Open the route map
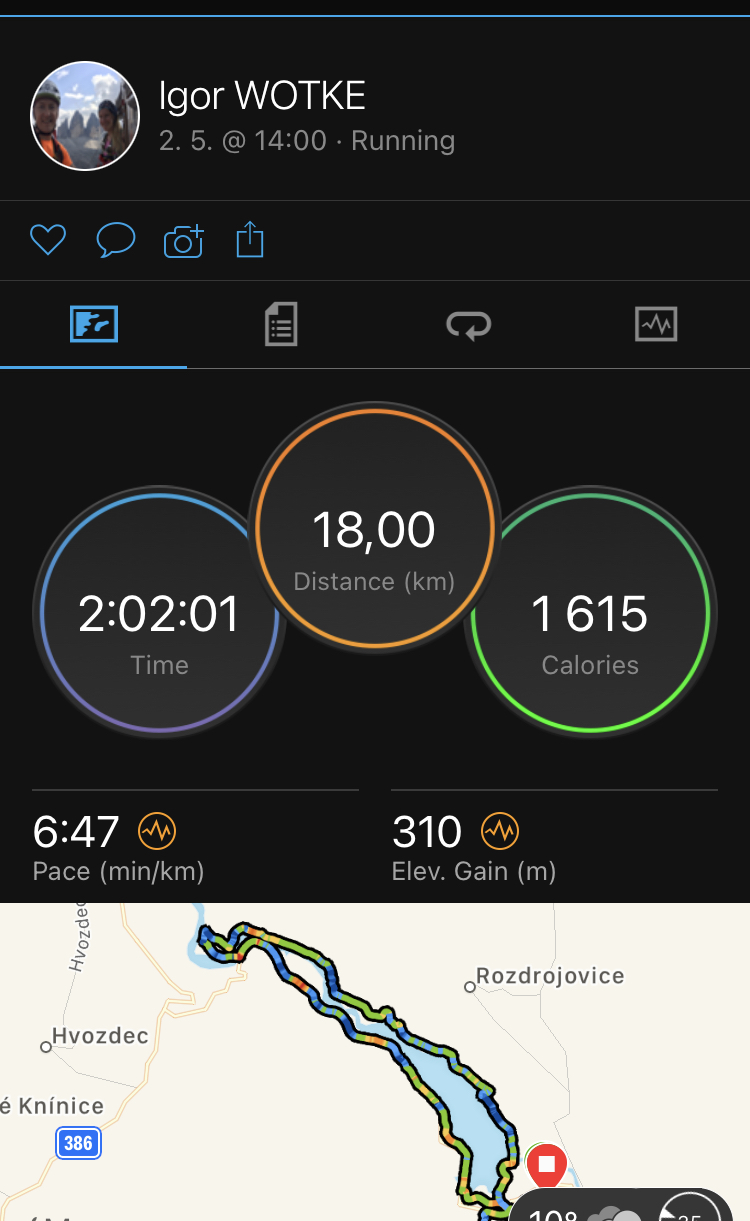 click(x=375, y=1062)
